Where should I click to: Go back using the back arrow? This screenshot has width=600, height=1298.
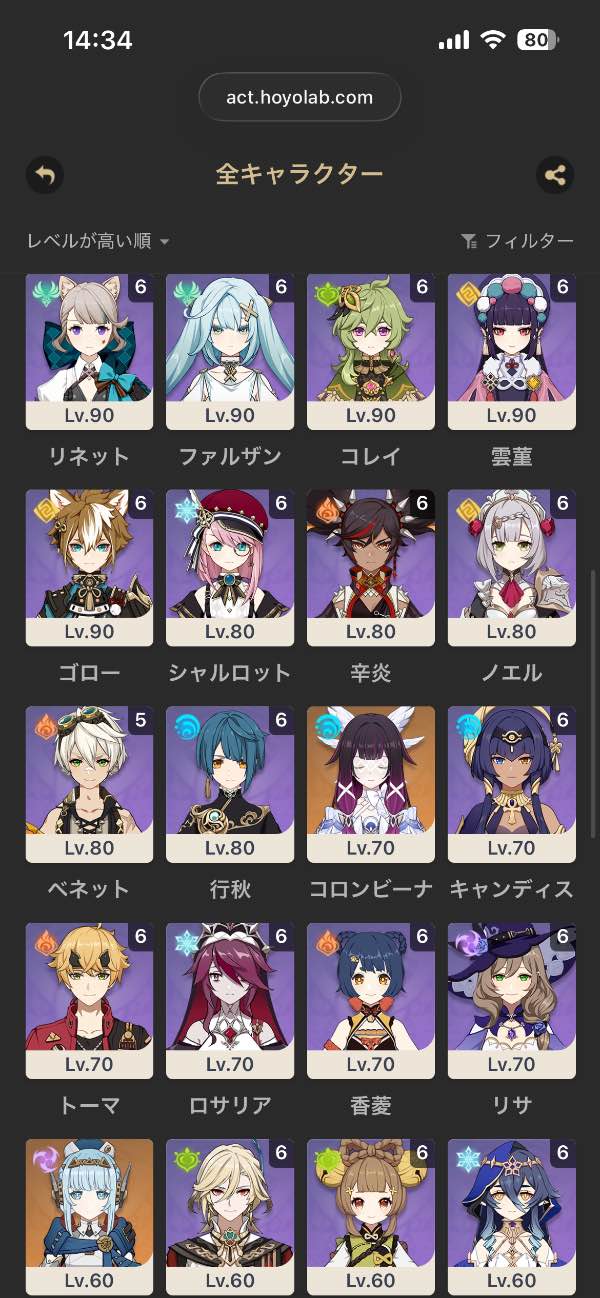click(44, 175)
